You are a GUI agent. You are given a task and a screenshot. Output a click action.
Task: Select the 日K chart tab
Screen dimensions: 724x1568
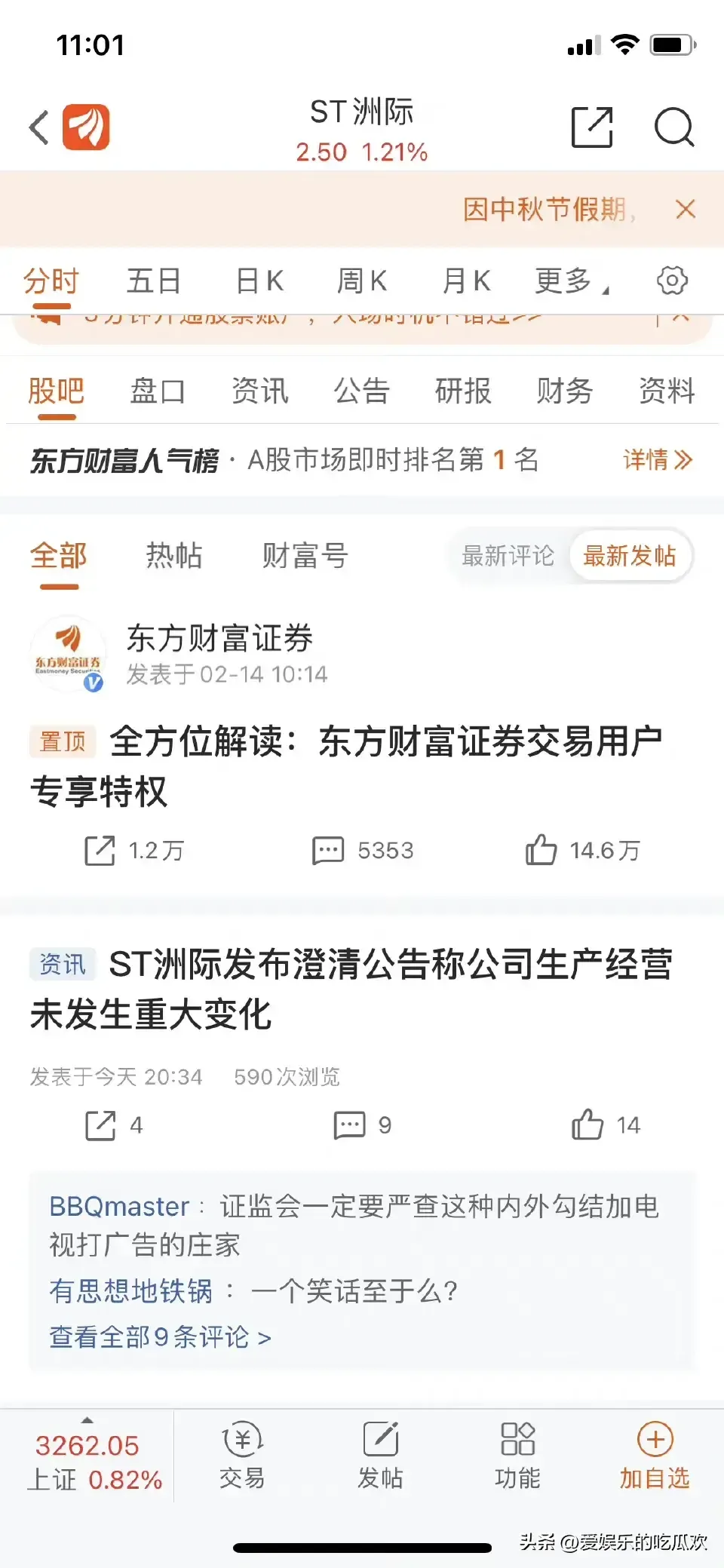[259, 281]
